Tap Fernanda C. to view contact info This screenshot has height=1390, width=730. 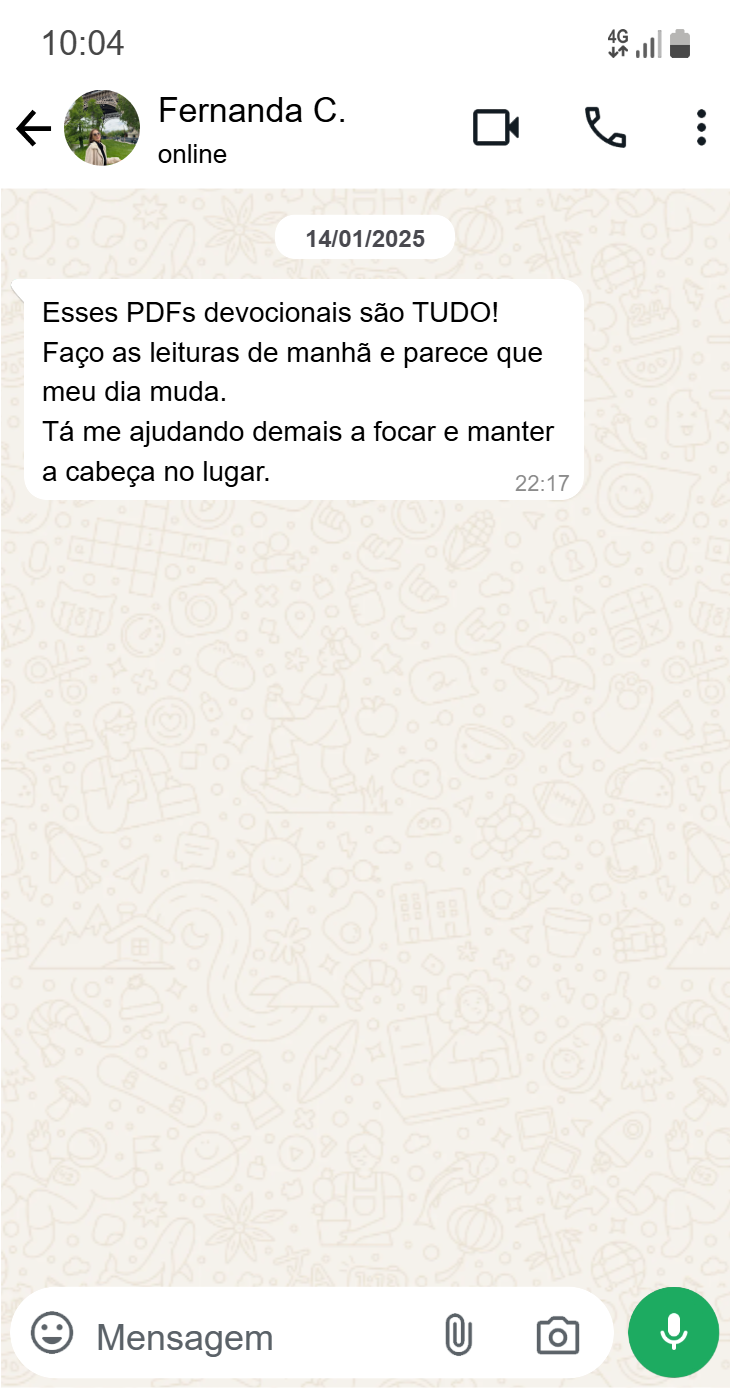pyautogui.click(x=251, y=110)
